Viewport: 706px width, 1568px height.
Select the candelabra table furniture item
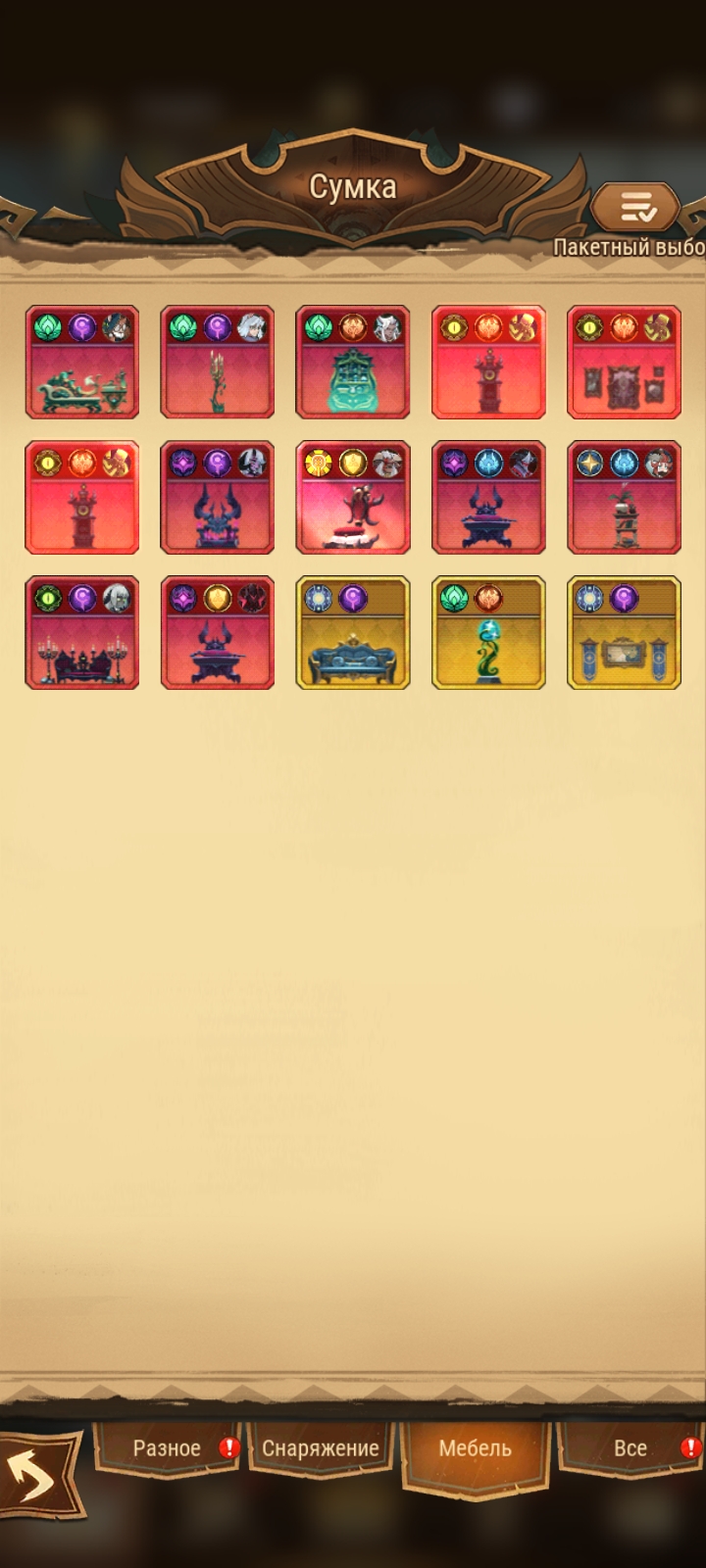82,633
